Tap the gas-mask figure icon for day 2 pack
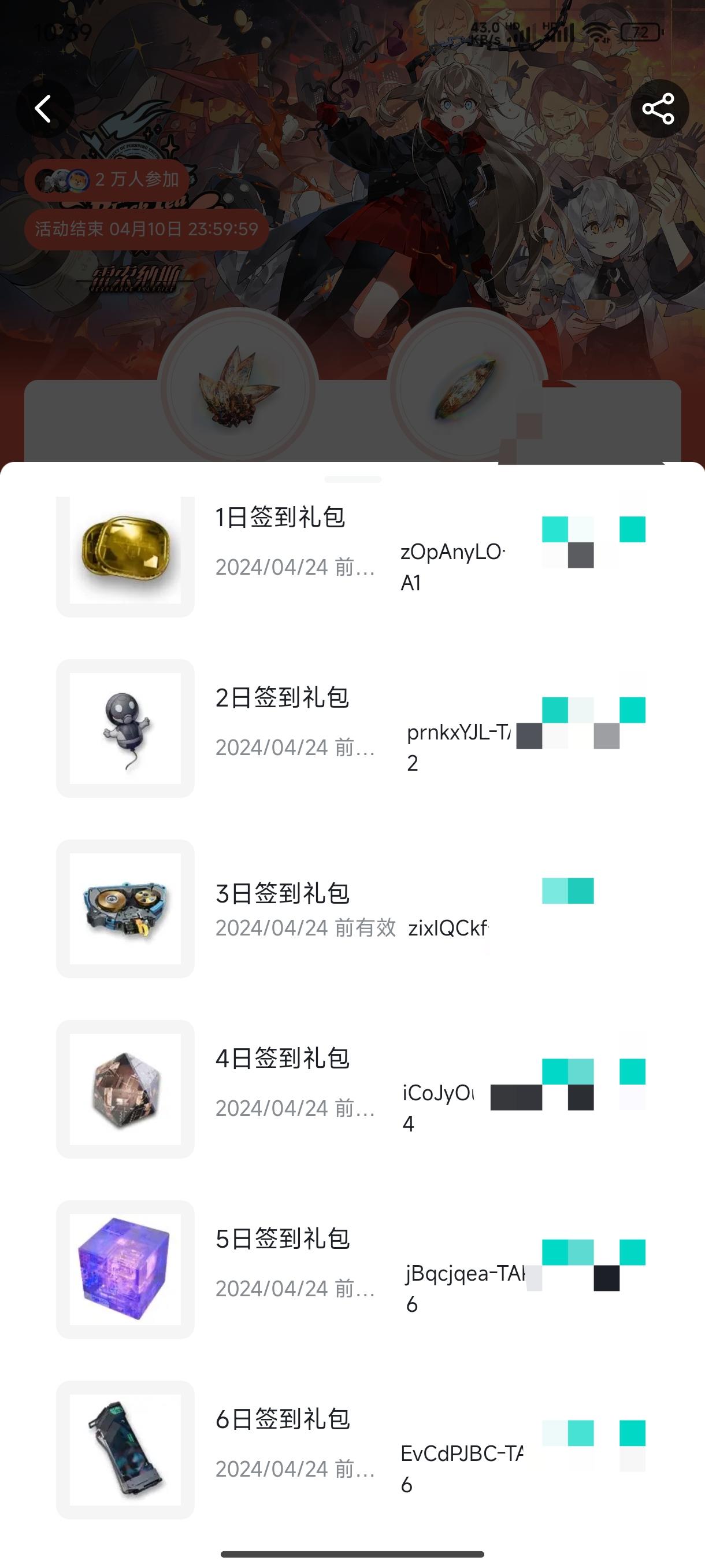The height and width of the screenshot is (1568, 705). click(125, 728)
